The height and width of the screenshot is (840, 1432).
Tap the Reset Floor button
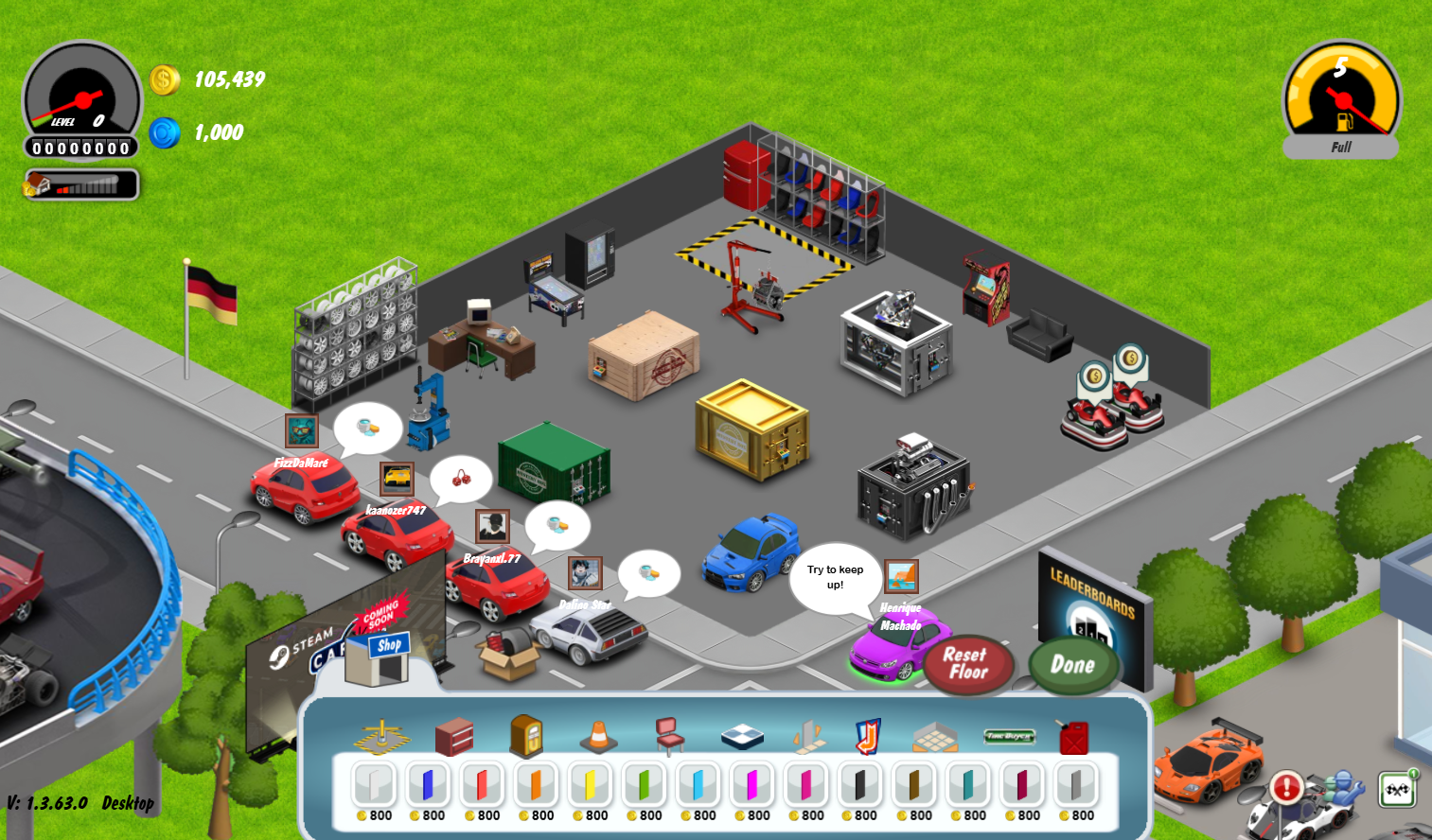967,663
